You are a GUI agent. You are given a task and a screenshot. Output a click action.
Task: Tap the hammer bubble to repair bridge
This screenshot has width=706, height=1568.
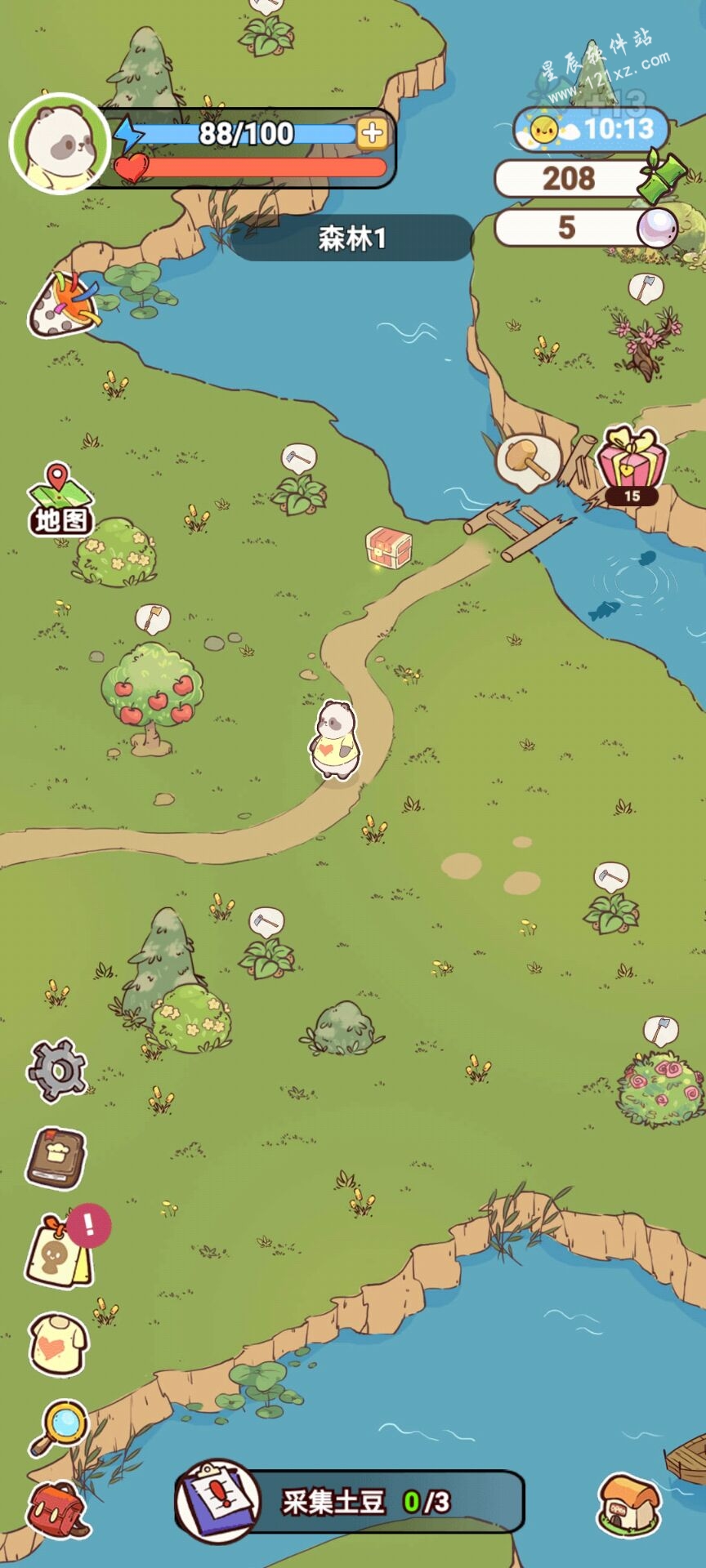click(527, 461)
